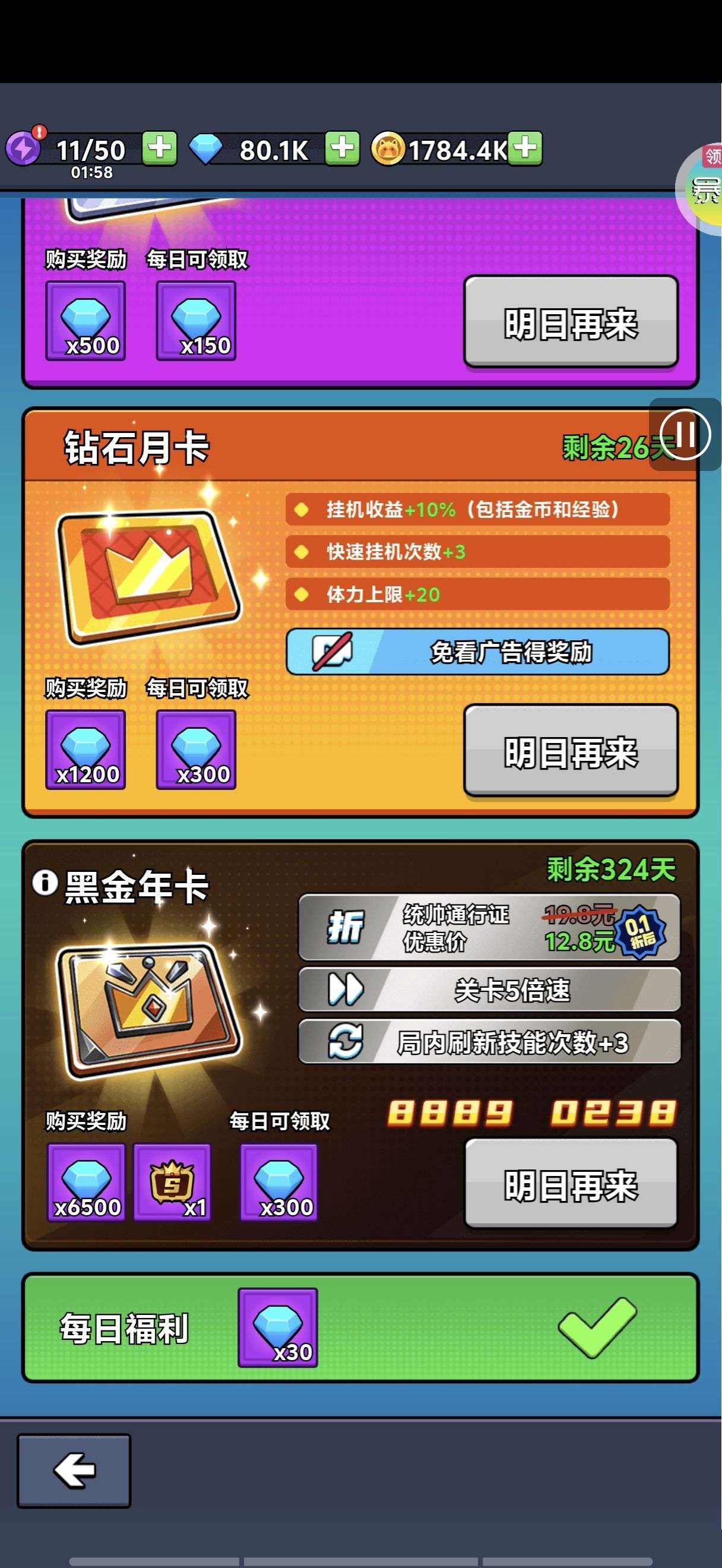Go back with the arrow button

74,1471
